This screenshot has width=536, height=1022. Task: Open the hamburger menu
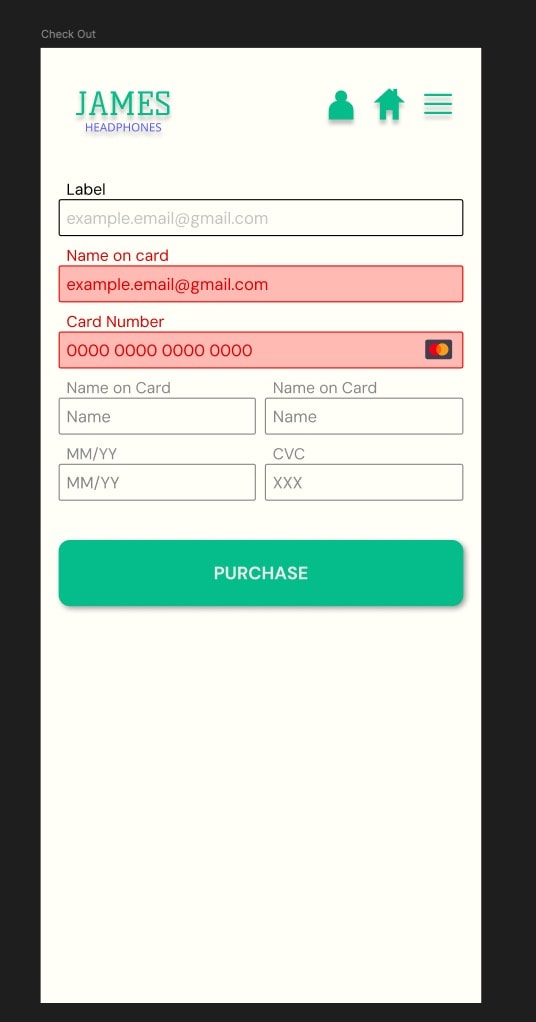tap(438, 104)
